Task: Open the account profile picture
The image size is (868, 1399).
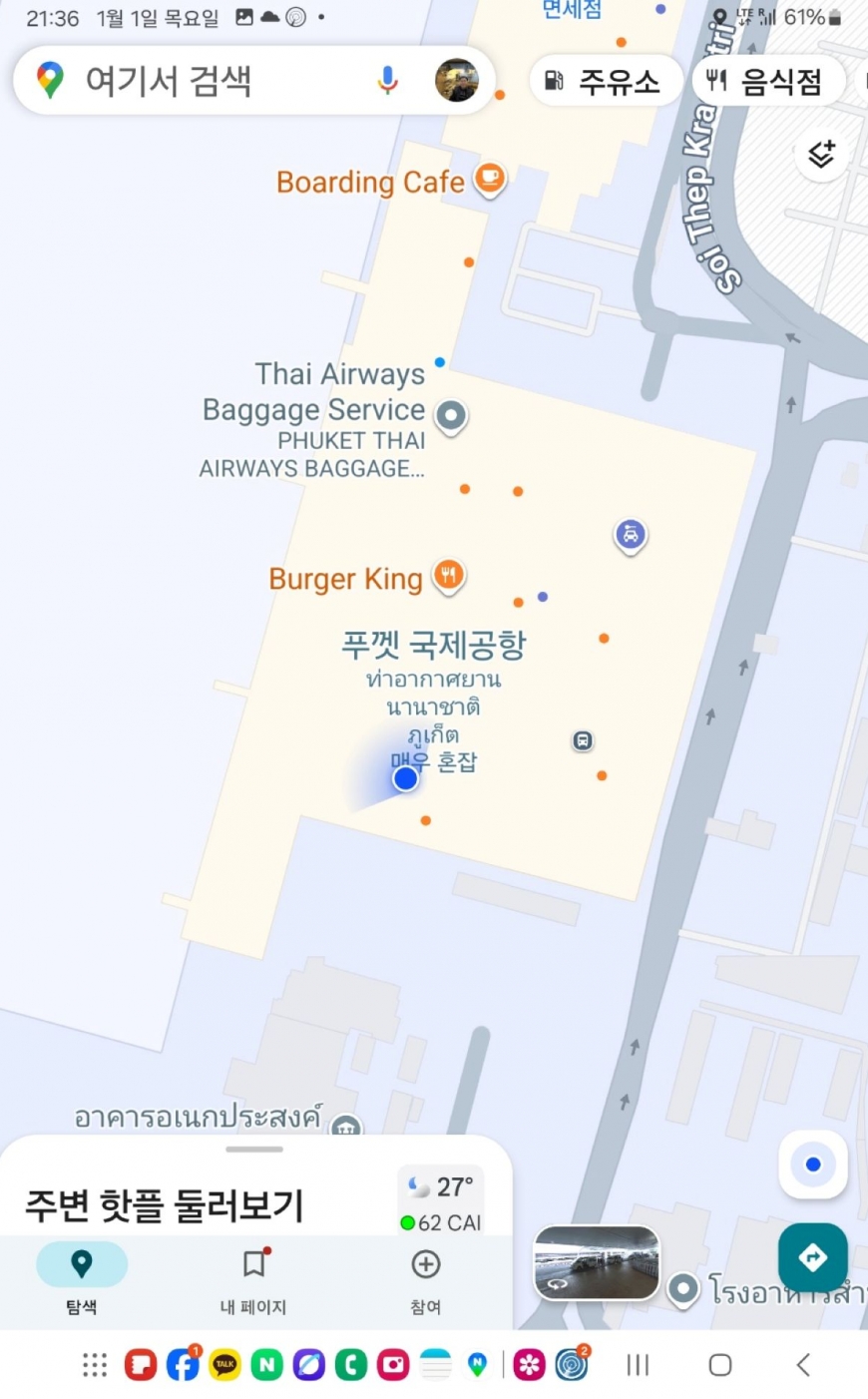Action: click(x=456, y=80)
